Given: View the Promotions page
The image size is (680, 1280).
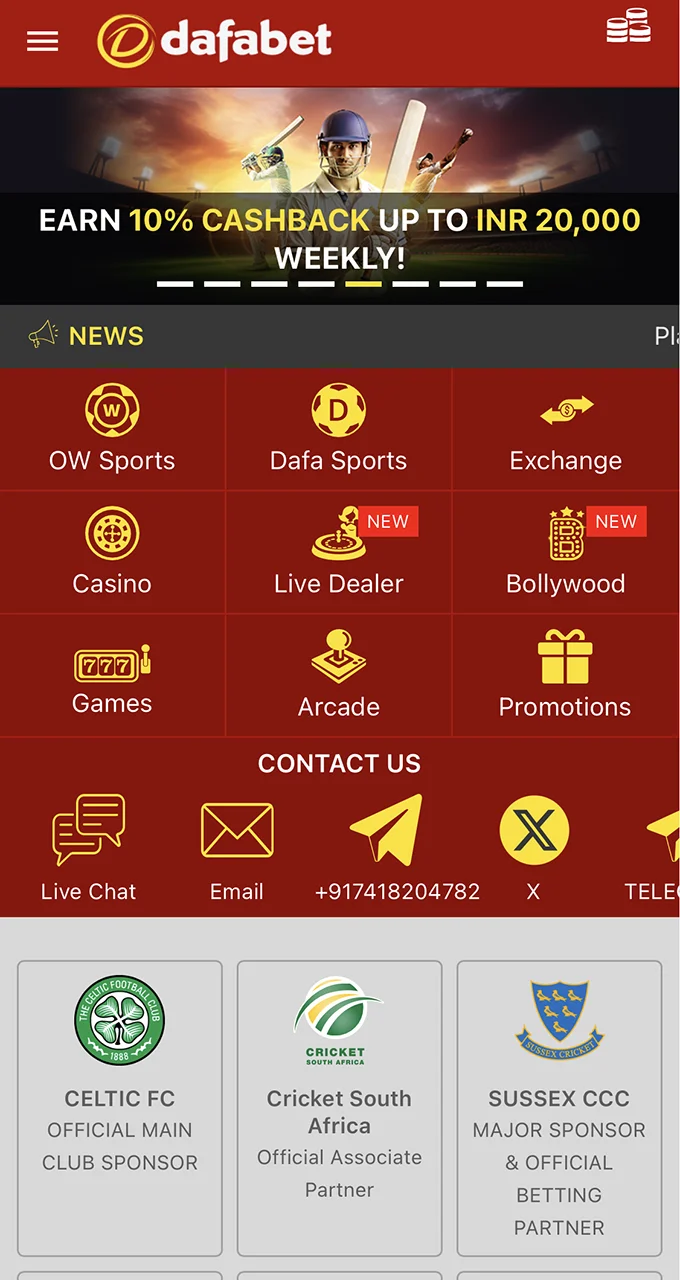Looking at the screenshot, I should pos(565,677).
